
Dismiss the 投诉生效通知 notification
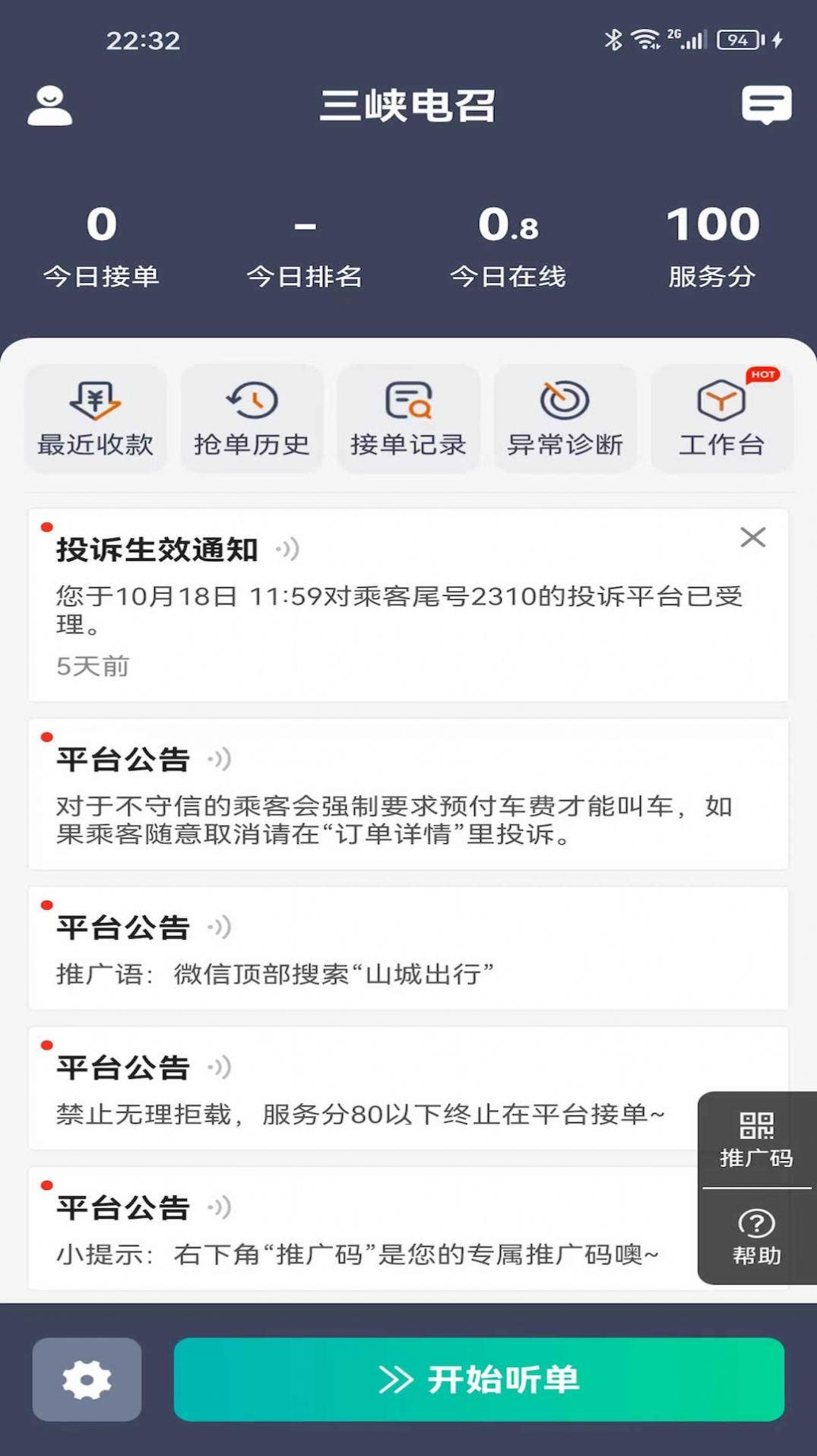(752, 538)
